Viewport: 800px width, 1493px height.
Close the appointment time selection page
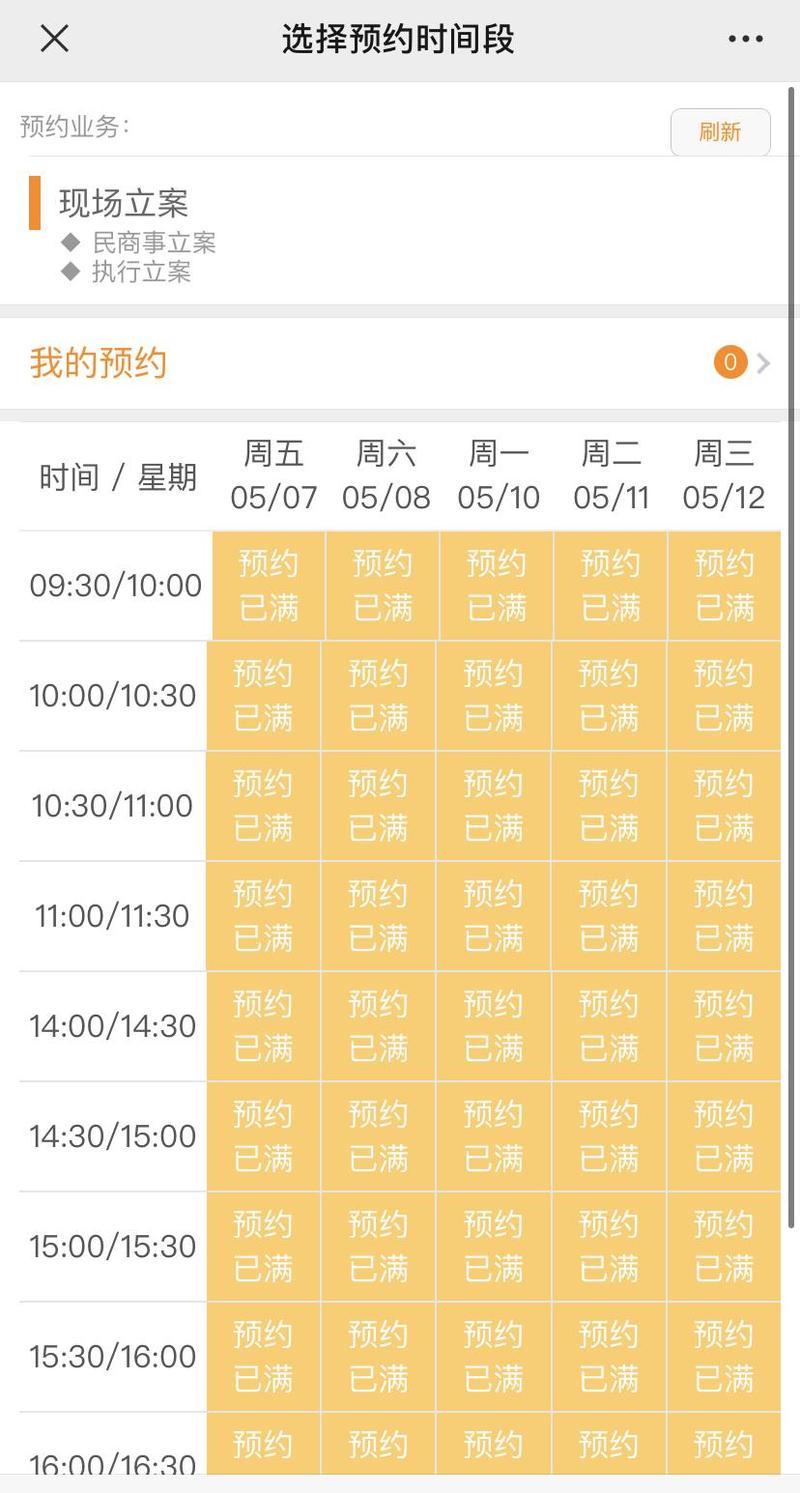click(x=54, y=39)
